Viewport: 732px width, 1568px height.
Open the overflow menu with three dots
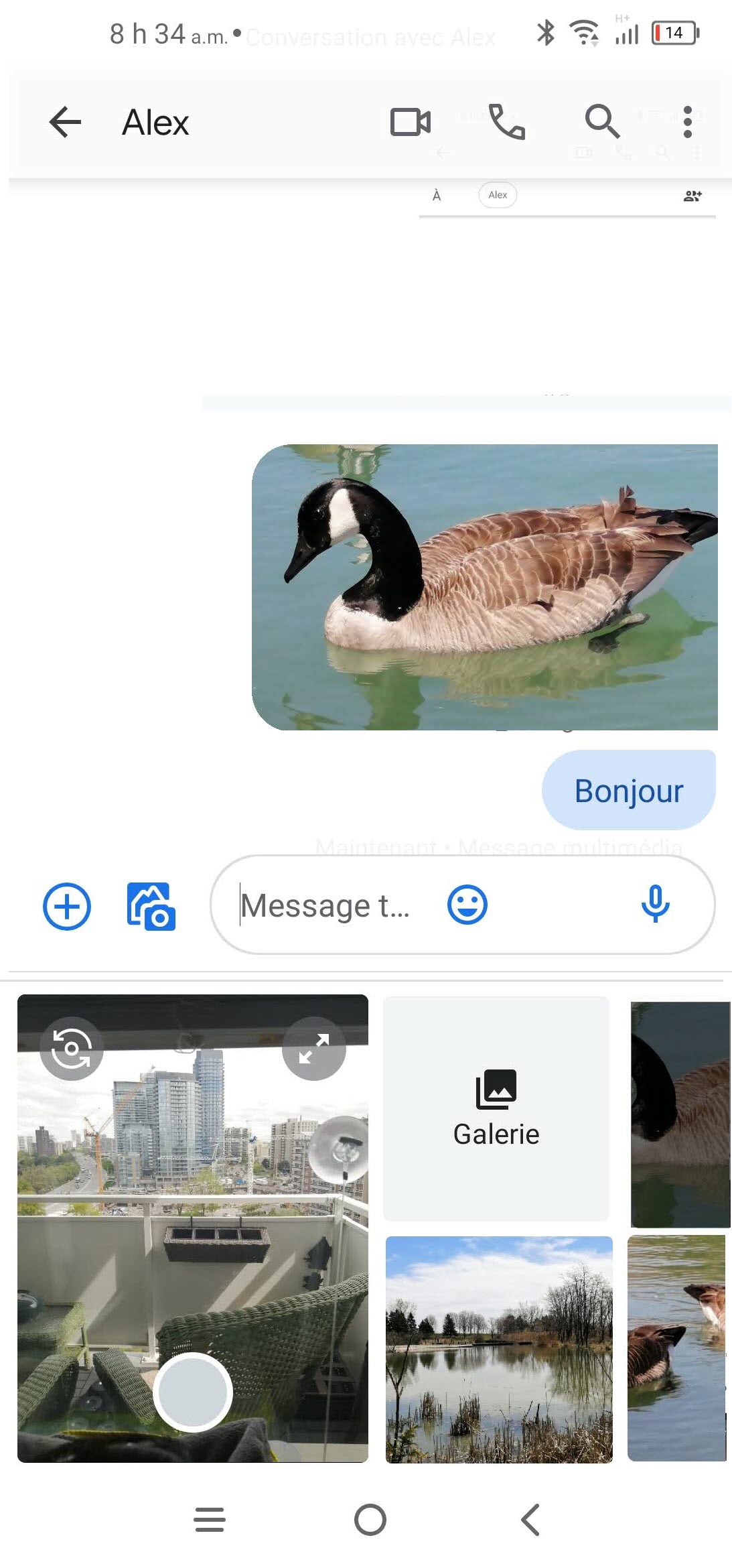pyautogui.click(x=688, y=122)
